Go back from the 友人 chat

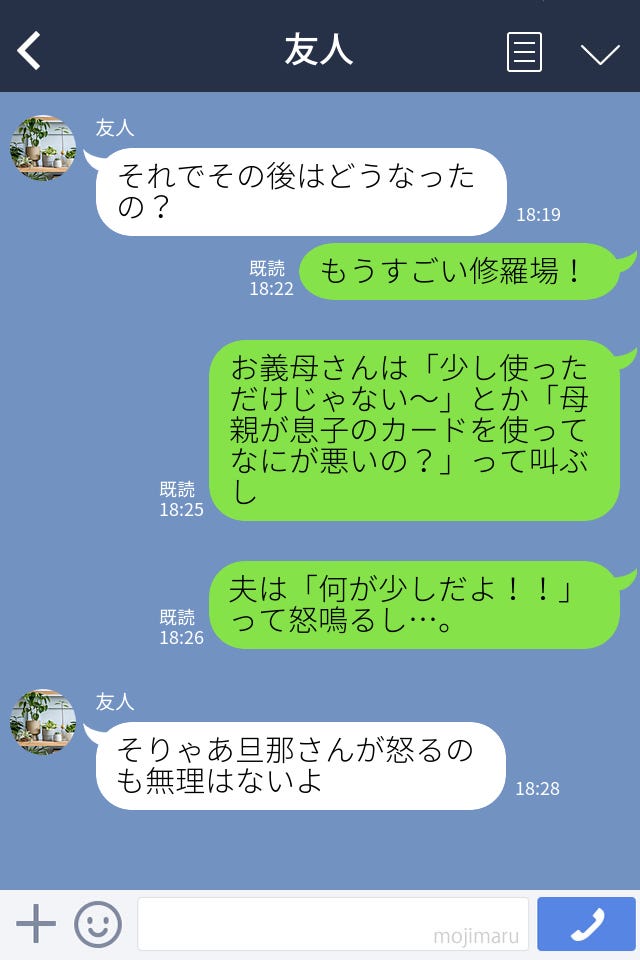pyautogui.click(x=30, y=50)
